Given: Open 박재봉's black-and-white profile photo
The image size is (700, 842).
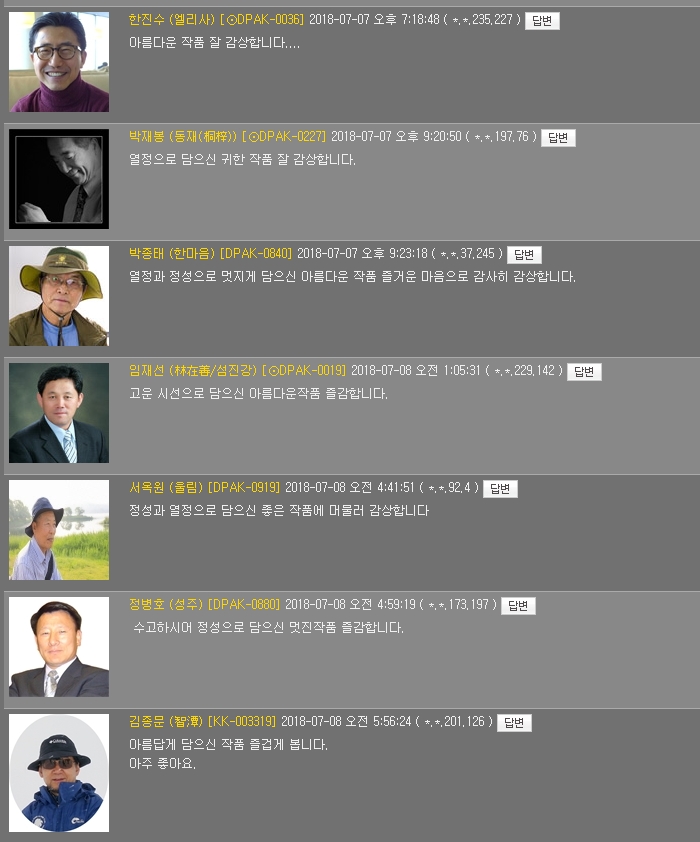Looking at the screenshot, I should click(59, 179).
